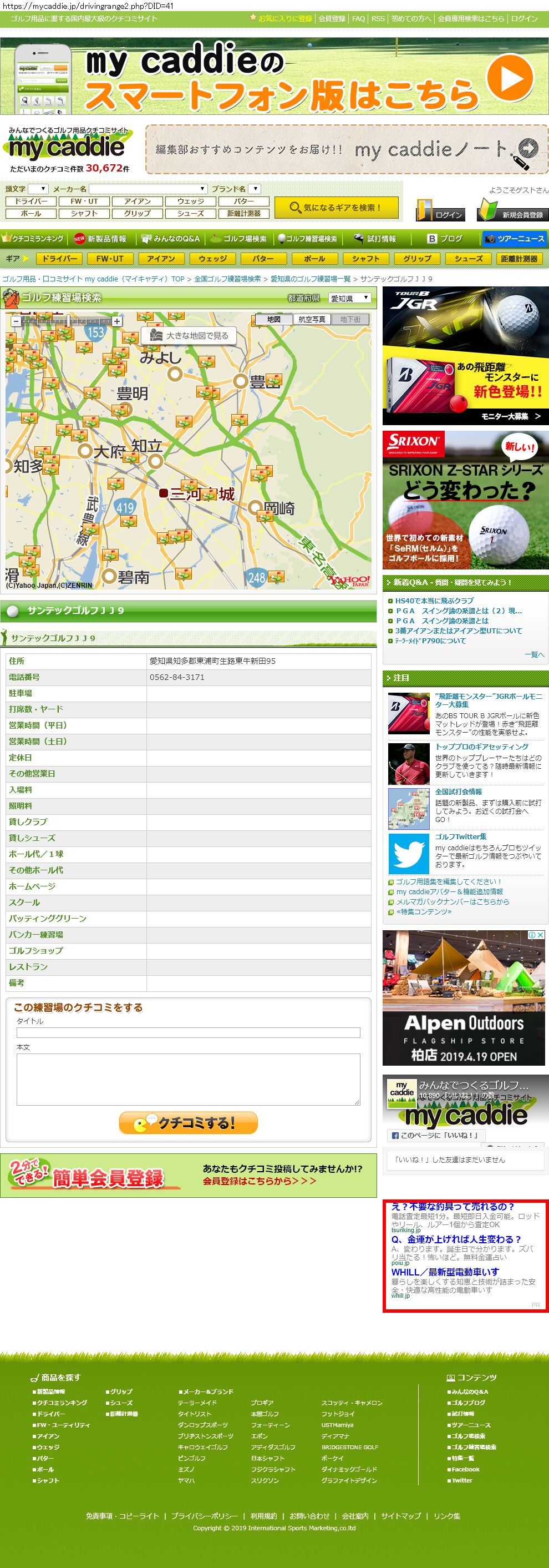Zoom in the map with plus button
The height and width of the screenshot is (1568, 549).
point(116,321)
